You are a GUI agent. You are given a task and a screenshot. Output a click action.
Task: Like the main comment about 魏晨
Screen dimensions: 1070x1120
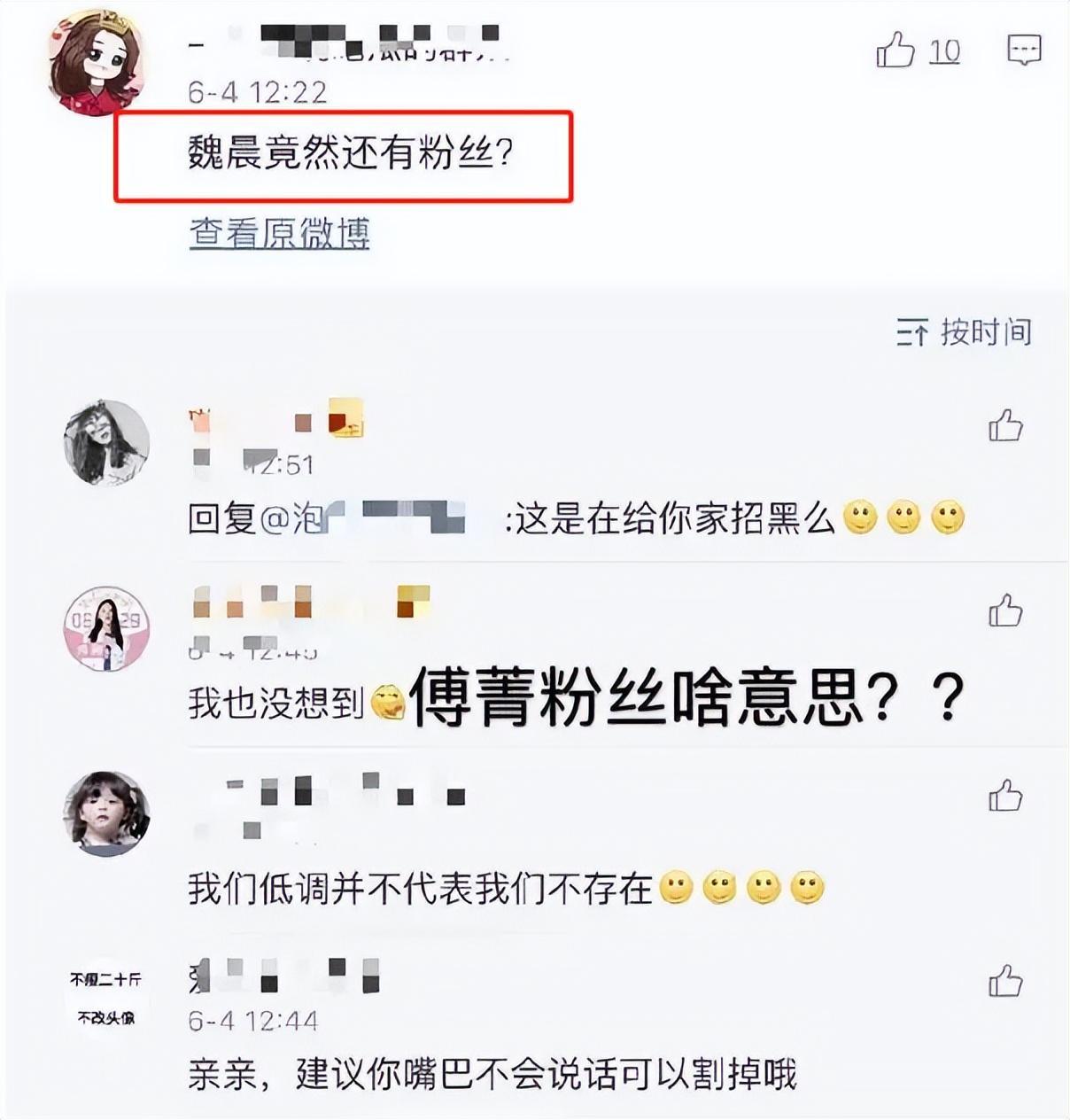pos(896,50)
